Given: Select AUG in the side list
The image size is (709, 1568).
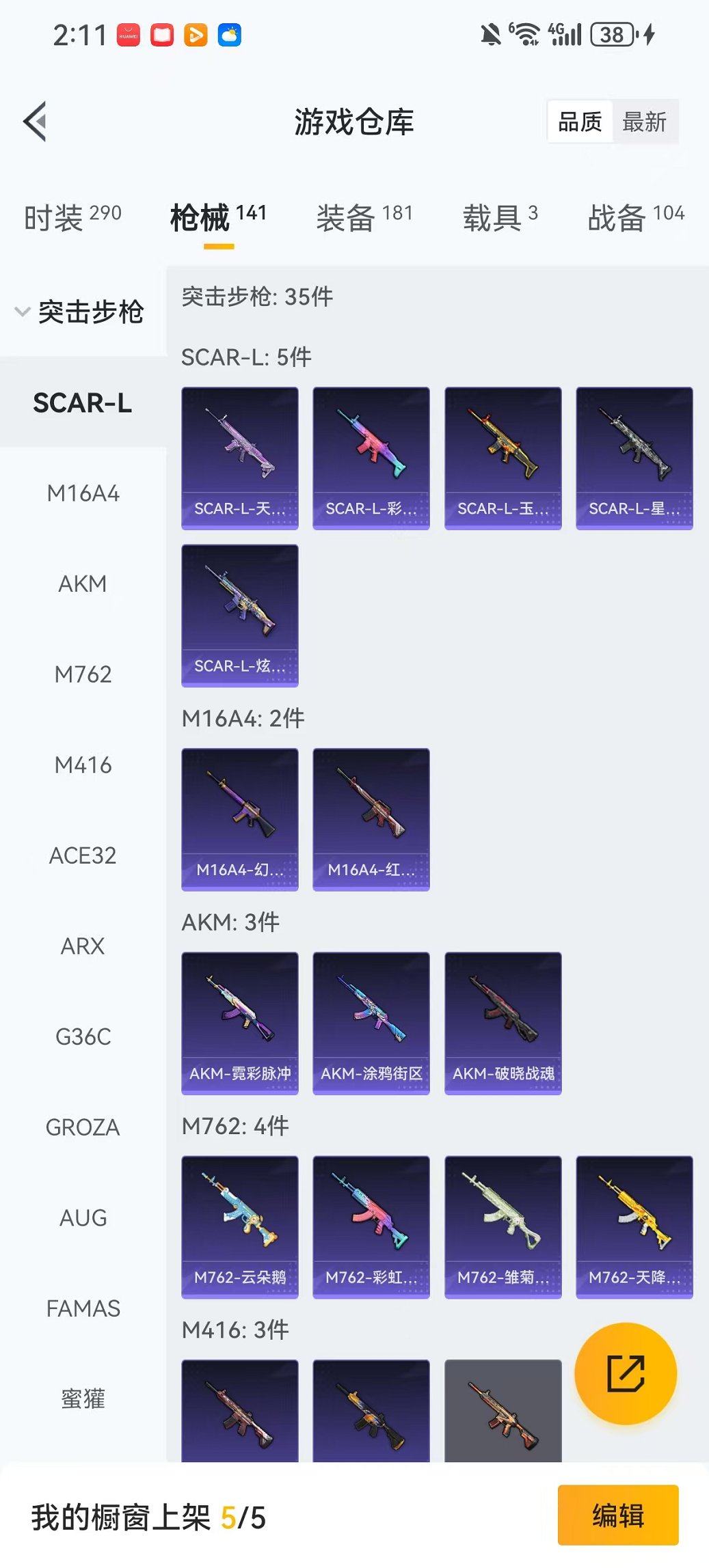Looking at the screenshot, I should pyautogui.click(x=83, y=1218).
